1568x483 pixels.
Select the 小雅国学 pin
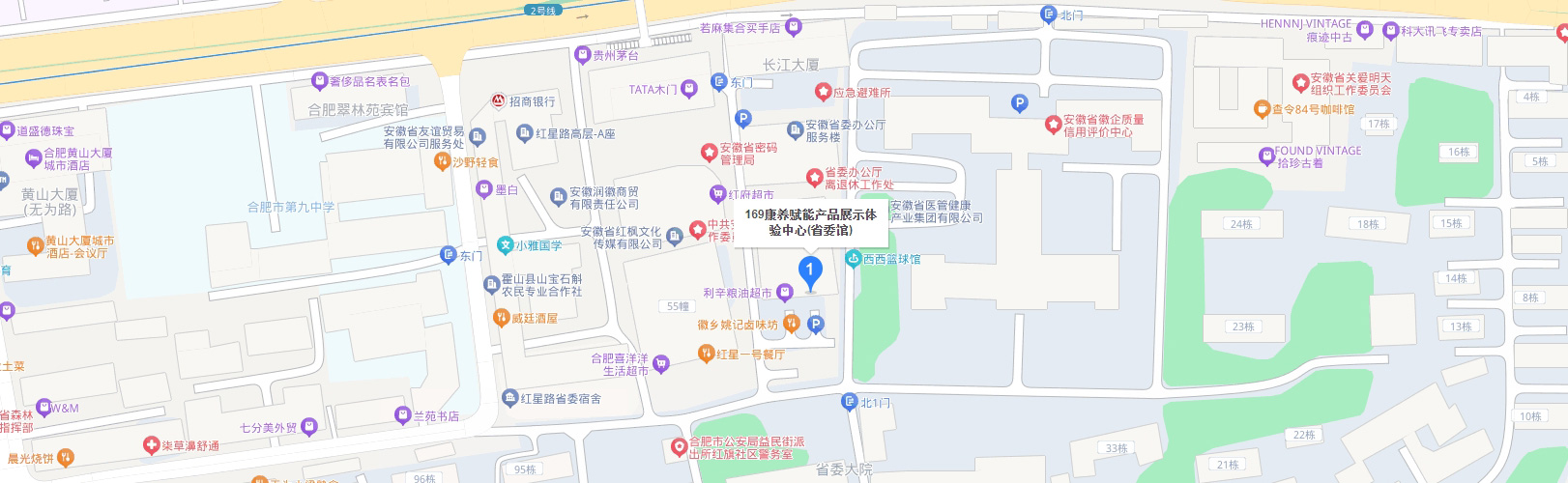[x=505, y=245]
